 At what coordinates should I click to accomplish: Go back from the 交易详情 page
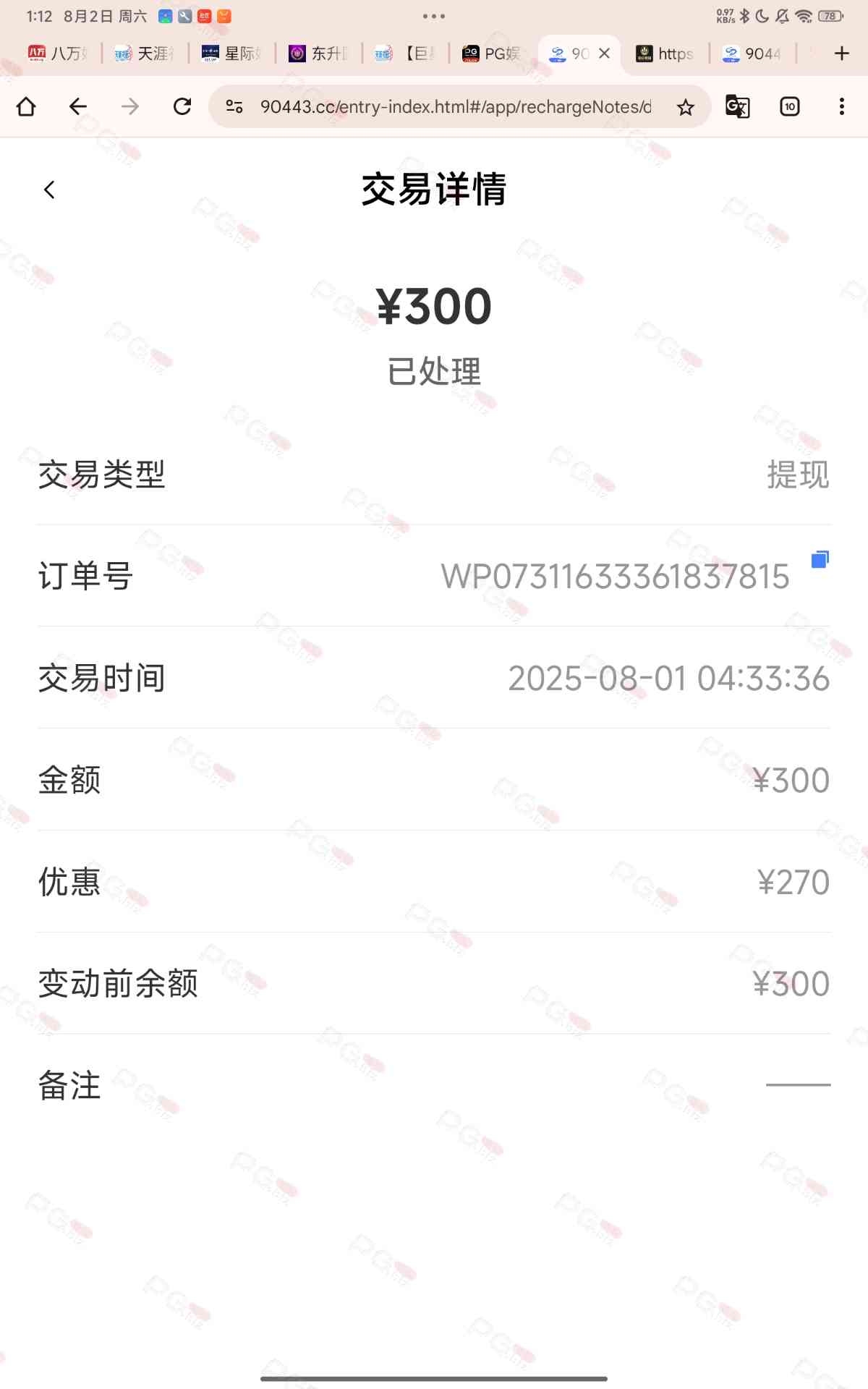[x=49, y=190]
